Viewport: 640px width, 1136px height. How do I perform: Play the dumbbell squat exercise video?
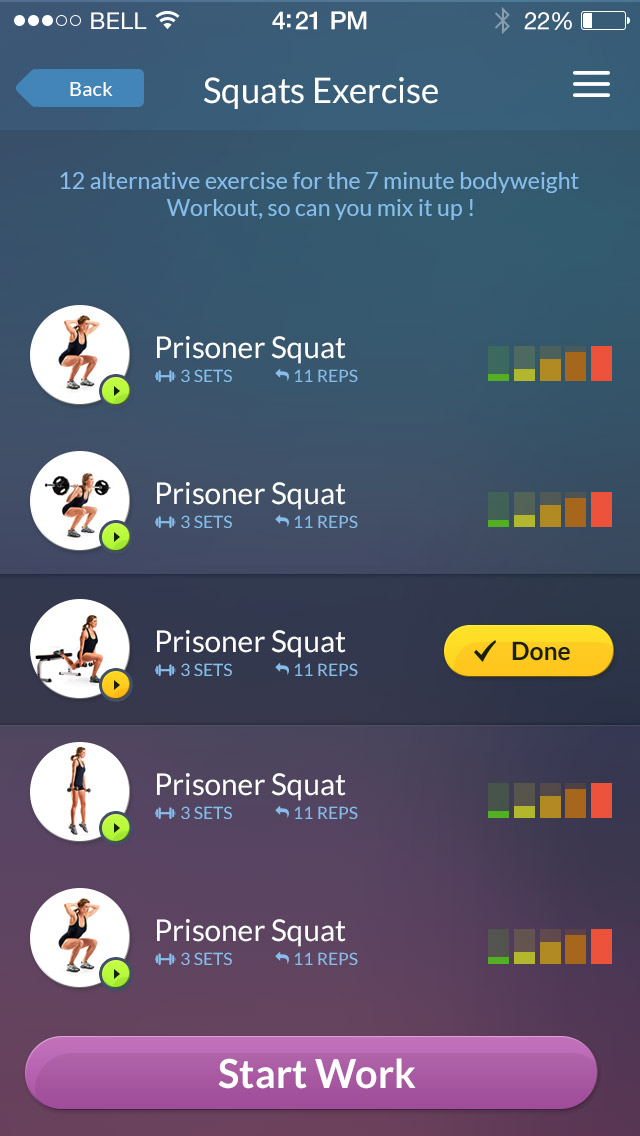pos(116,828)
